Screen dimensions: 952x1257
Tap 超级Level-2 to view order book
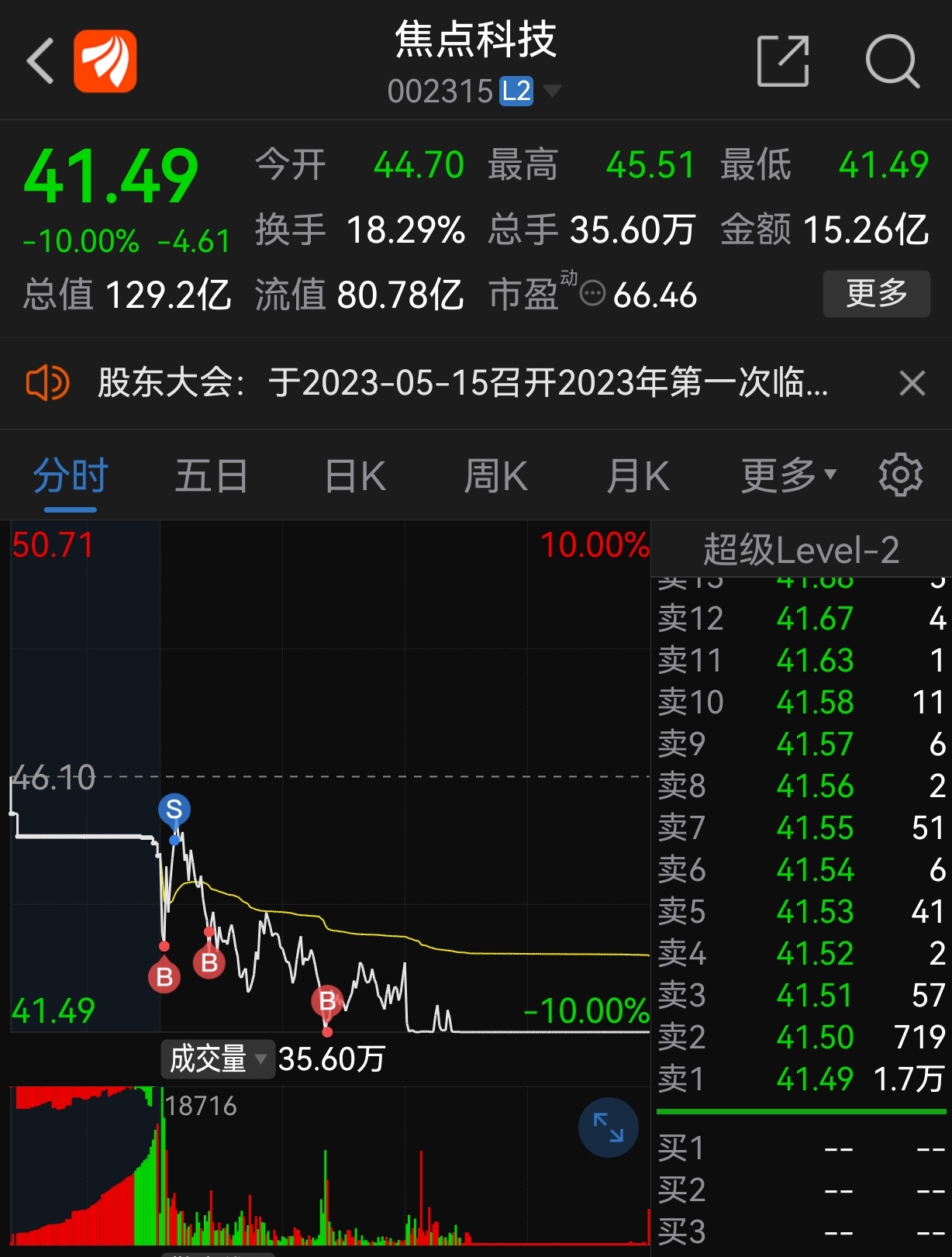(802, 549)
